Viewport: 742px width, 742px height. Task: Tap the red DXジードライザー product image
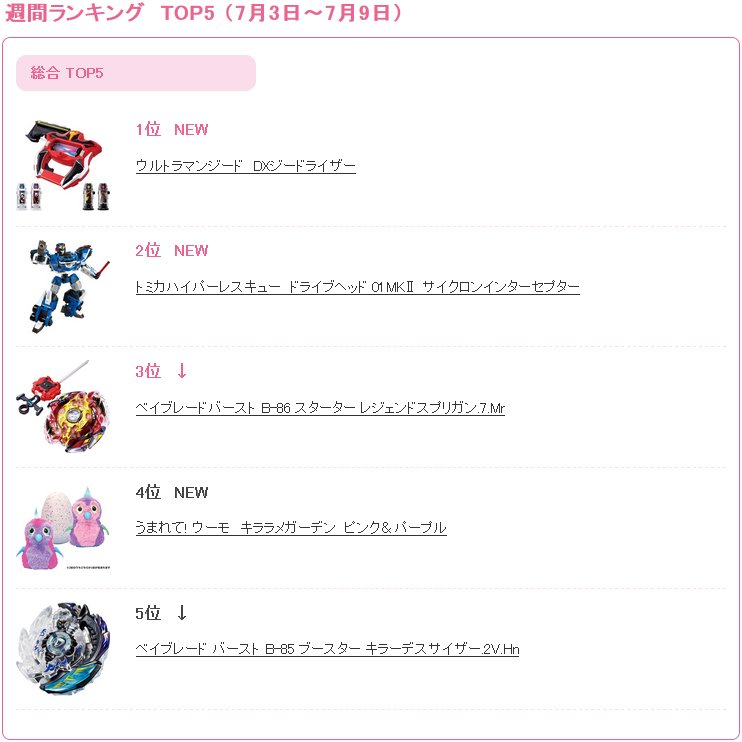(63, 165)
